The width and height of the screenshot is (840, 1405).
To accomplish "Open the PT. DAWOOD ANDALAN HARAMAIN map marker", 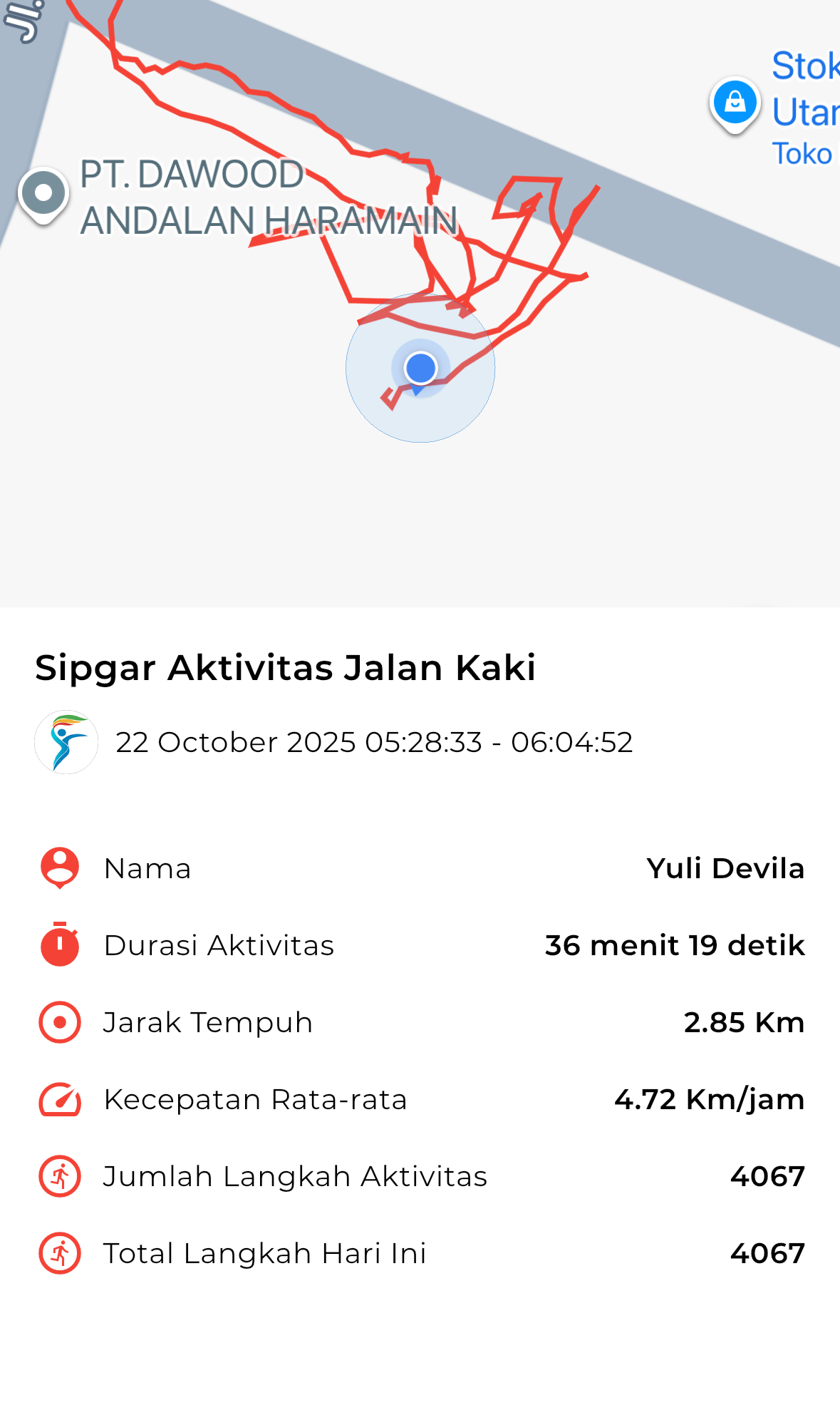I will coord(43,194).
